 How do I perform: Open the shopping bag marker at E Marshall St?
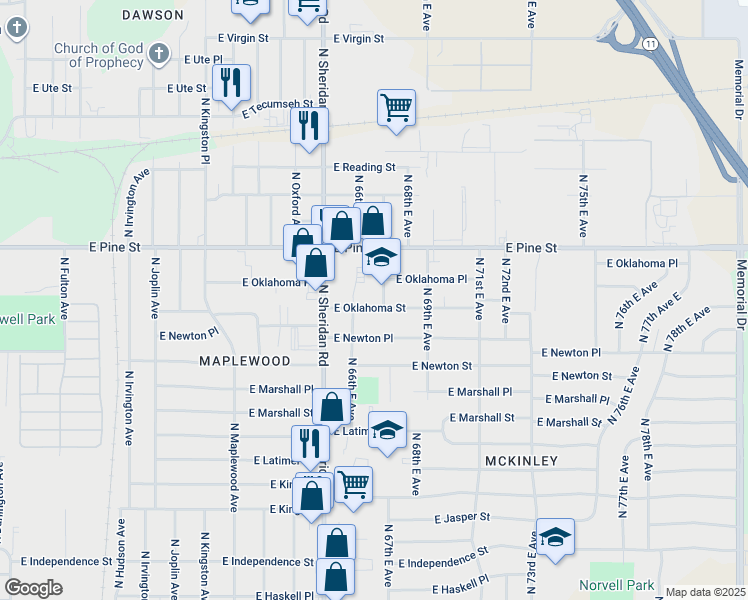click(x=332, y=407)
